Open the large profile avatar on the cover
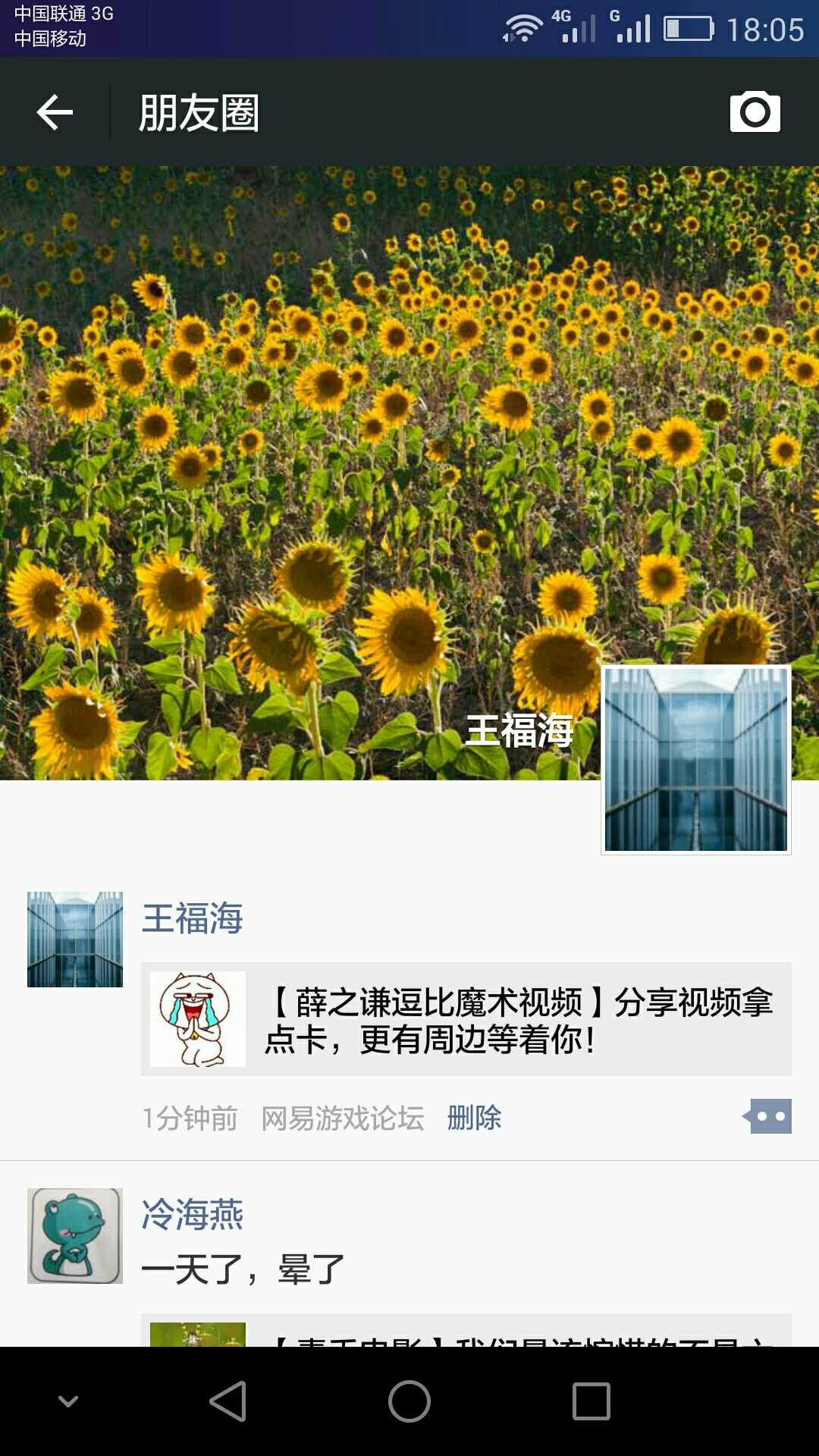The height and width of the screenshot is (1456, 819). point(695,759)
